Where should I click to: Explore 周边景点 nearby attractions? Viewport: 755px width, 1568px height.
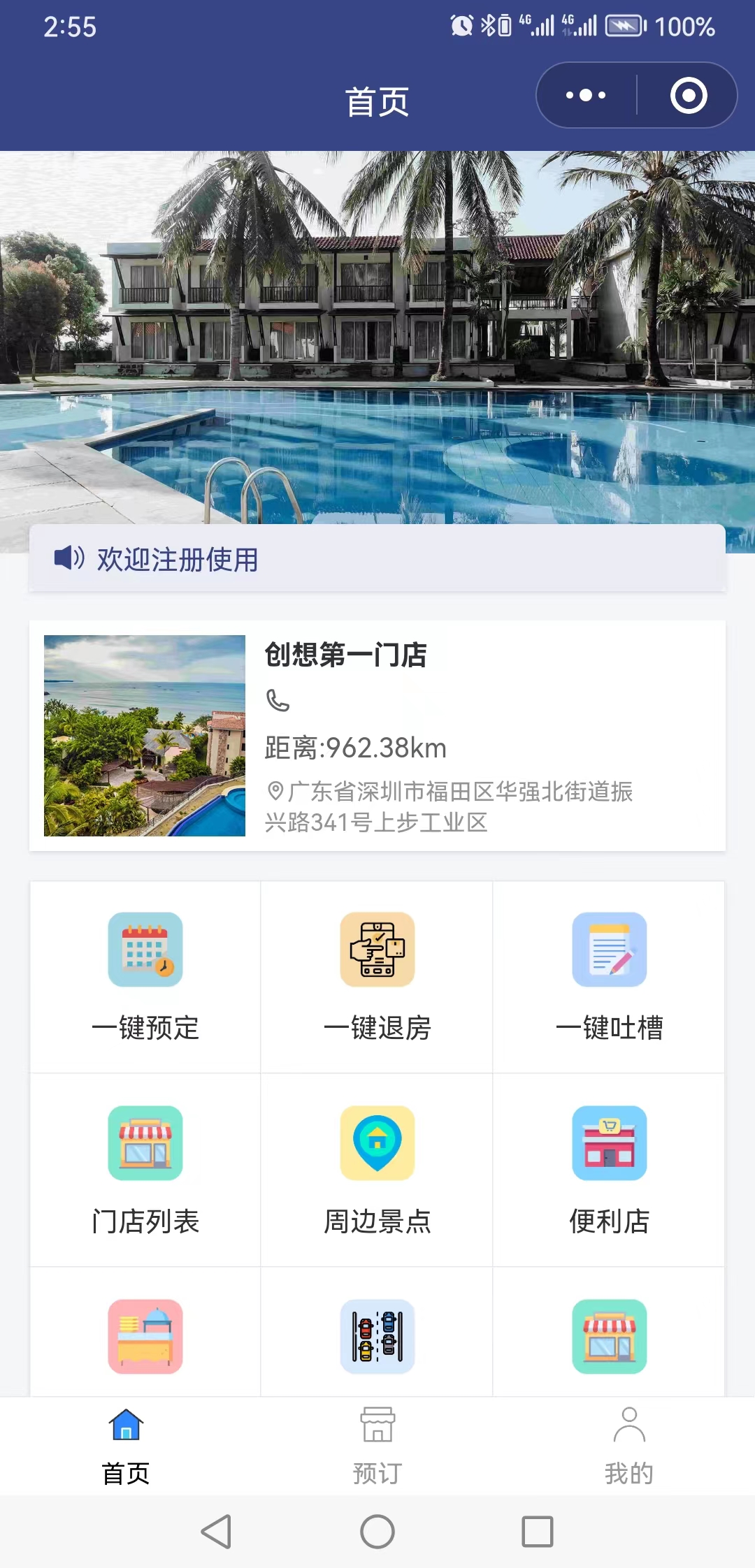(377, 1170)
